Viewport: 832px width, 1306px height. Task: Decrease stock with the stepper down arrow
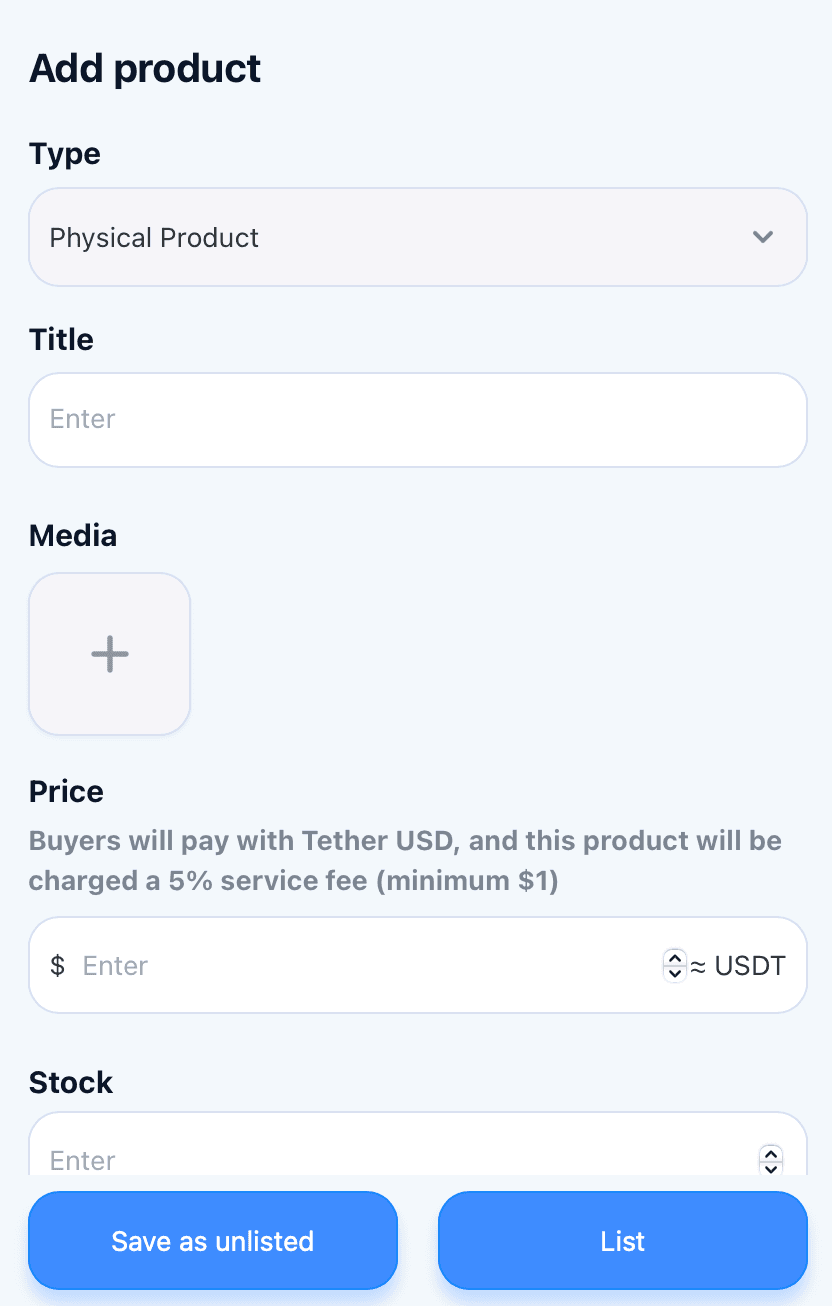[771, 1168]
